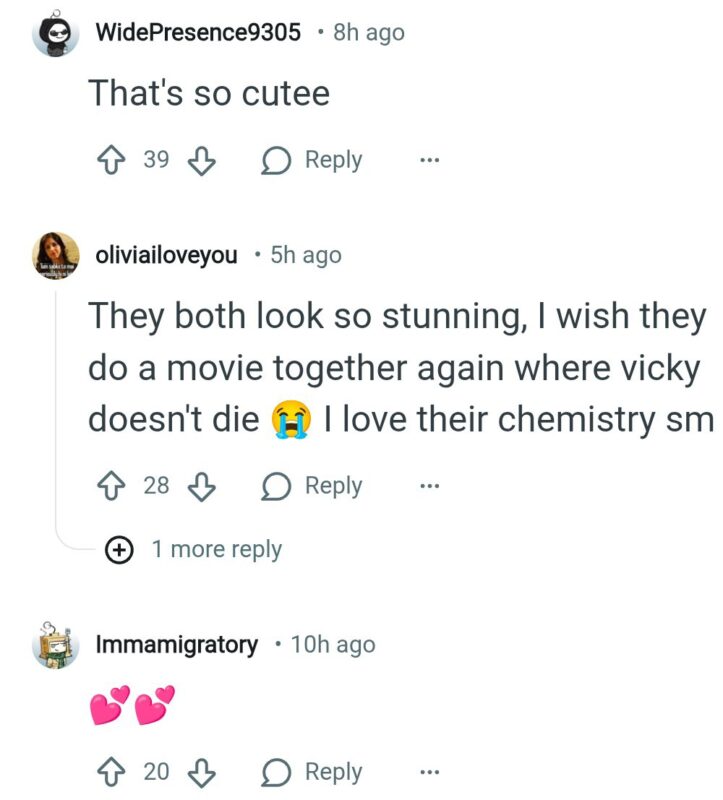Reply to oliviailoveyou's comment
Screen dimensions: 723x800
tap(314, 486)
